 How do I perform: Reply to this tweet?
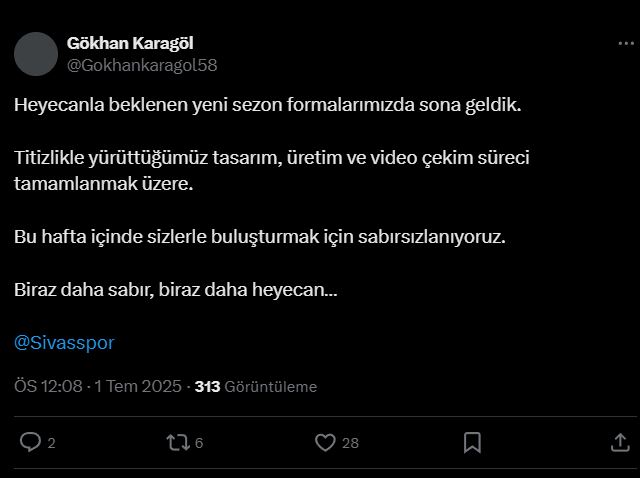click(x=31, y=442)
